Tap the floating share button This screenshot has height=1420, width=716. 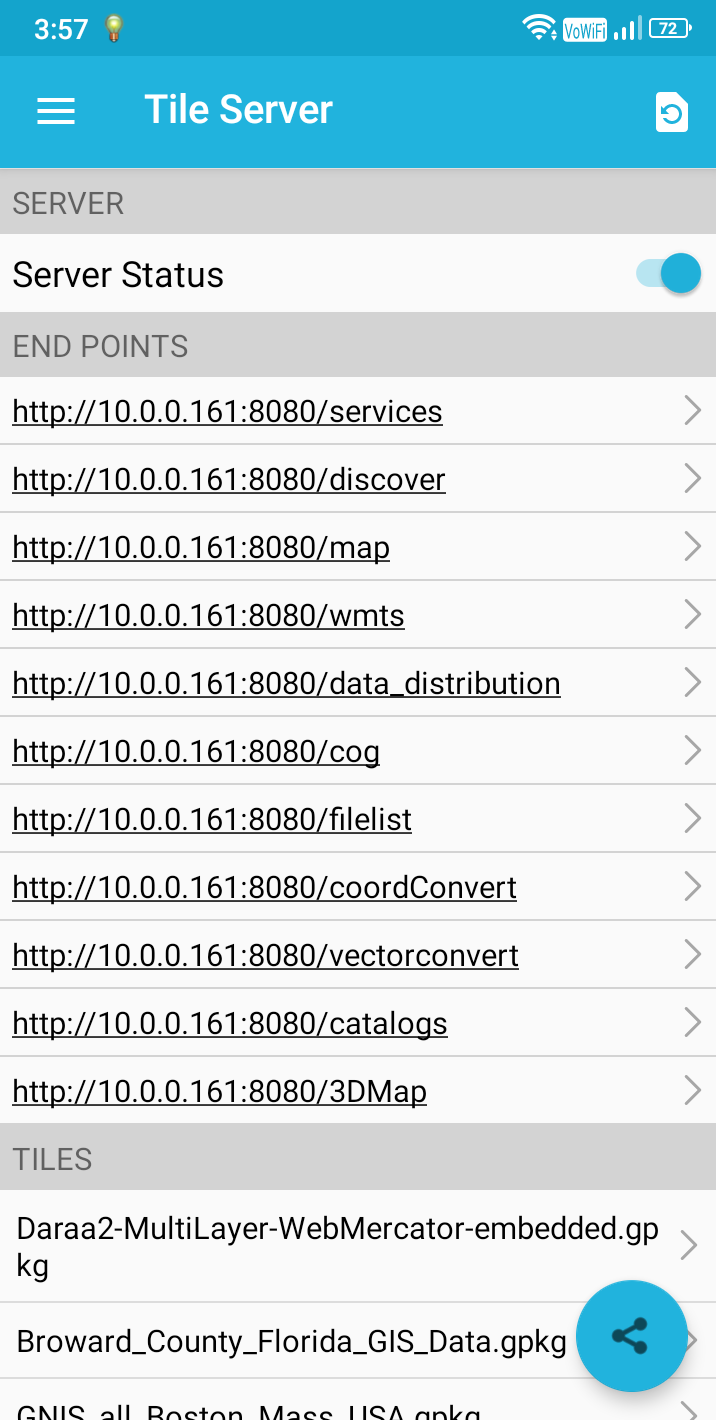point(631,1336)
